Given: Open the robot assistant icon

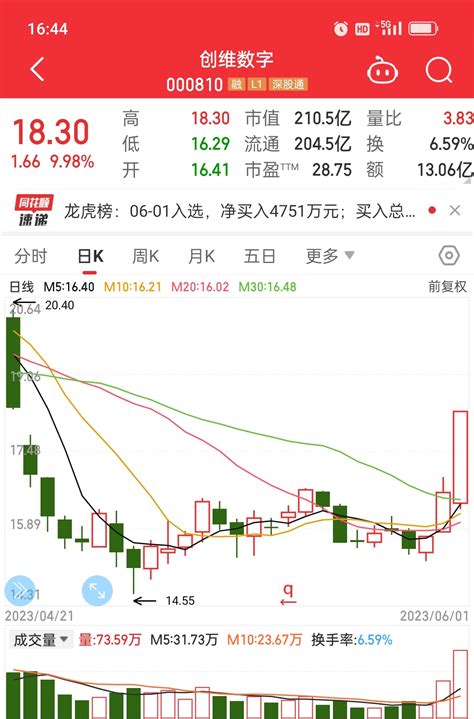Looking at the screenshot, I should [382, 70].
